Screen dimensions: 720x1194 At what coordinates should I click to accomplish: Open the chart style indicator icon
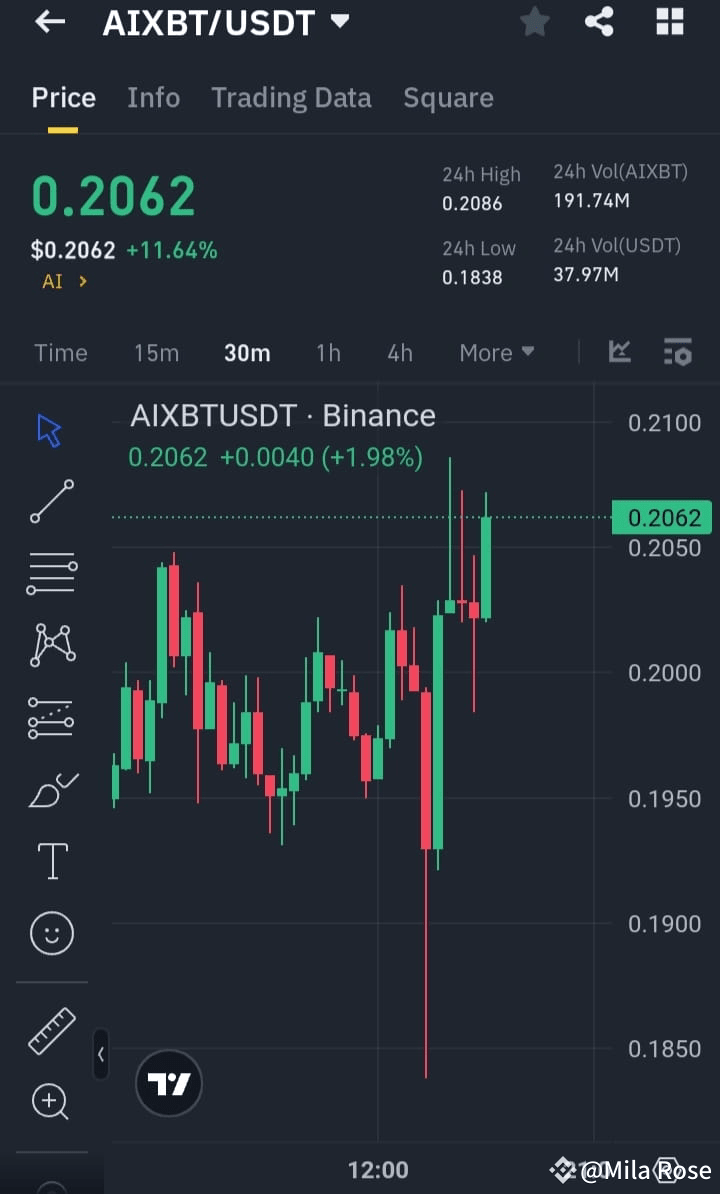tap(619, 352)
